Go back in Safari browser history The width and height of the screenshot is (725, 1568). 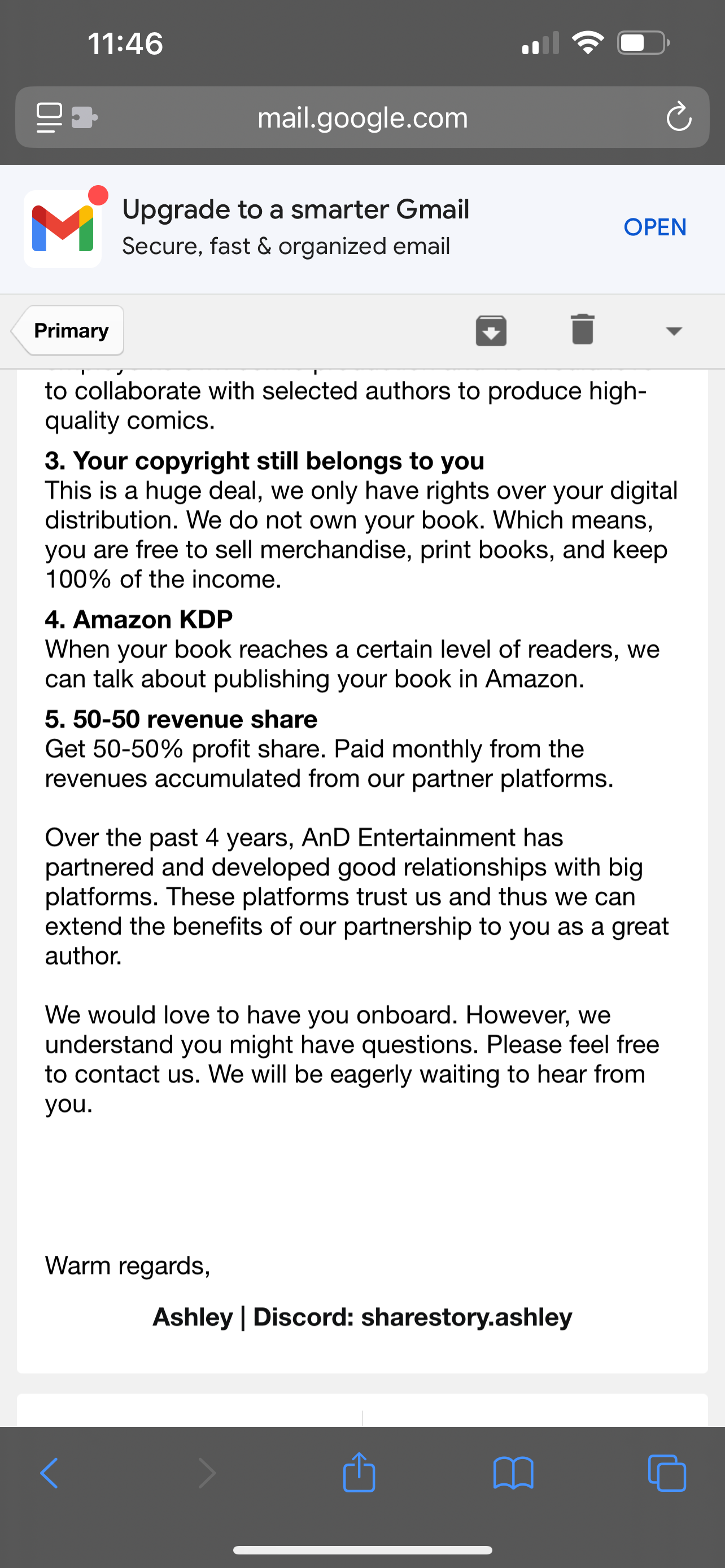[x=49, y=1473]
